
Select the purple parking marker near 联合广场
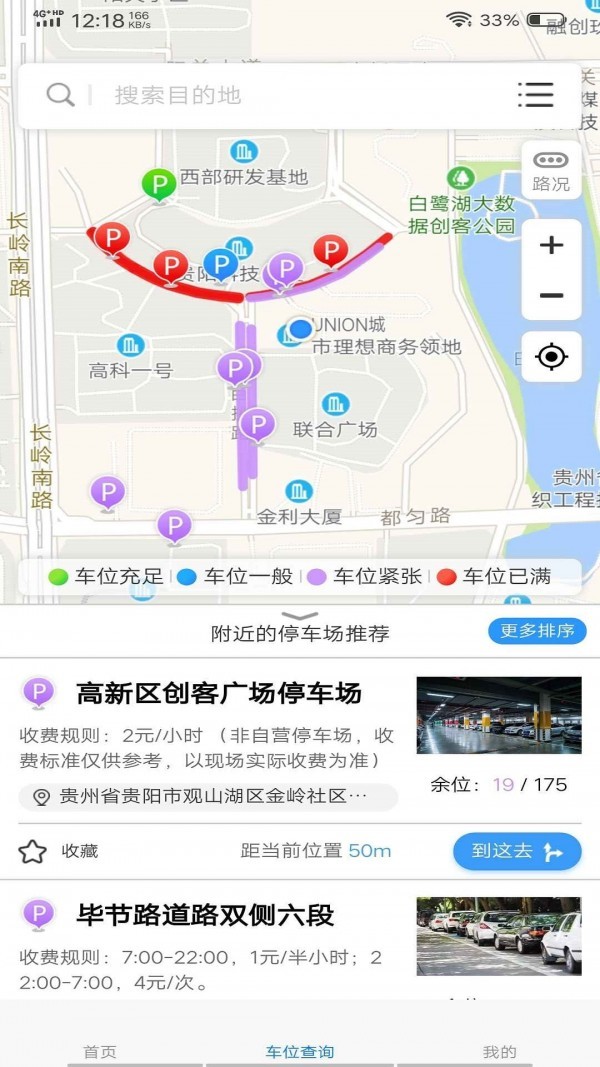point(257,425)
